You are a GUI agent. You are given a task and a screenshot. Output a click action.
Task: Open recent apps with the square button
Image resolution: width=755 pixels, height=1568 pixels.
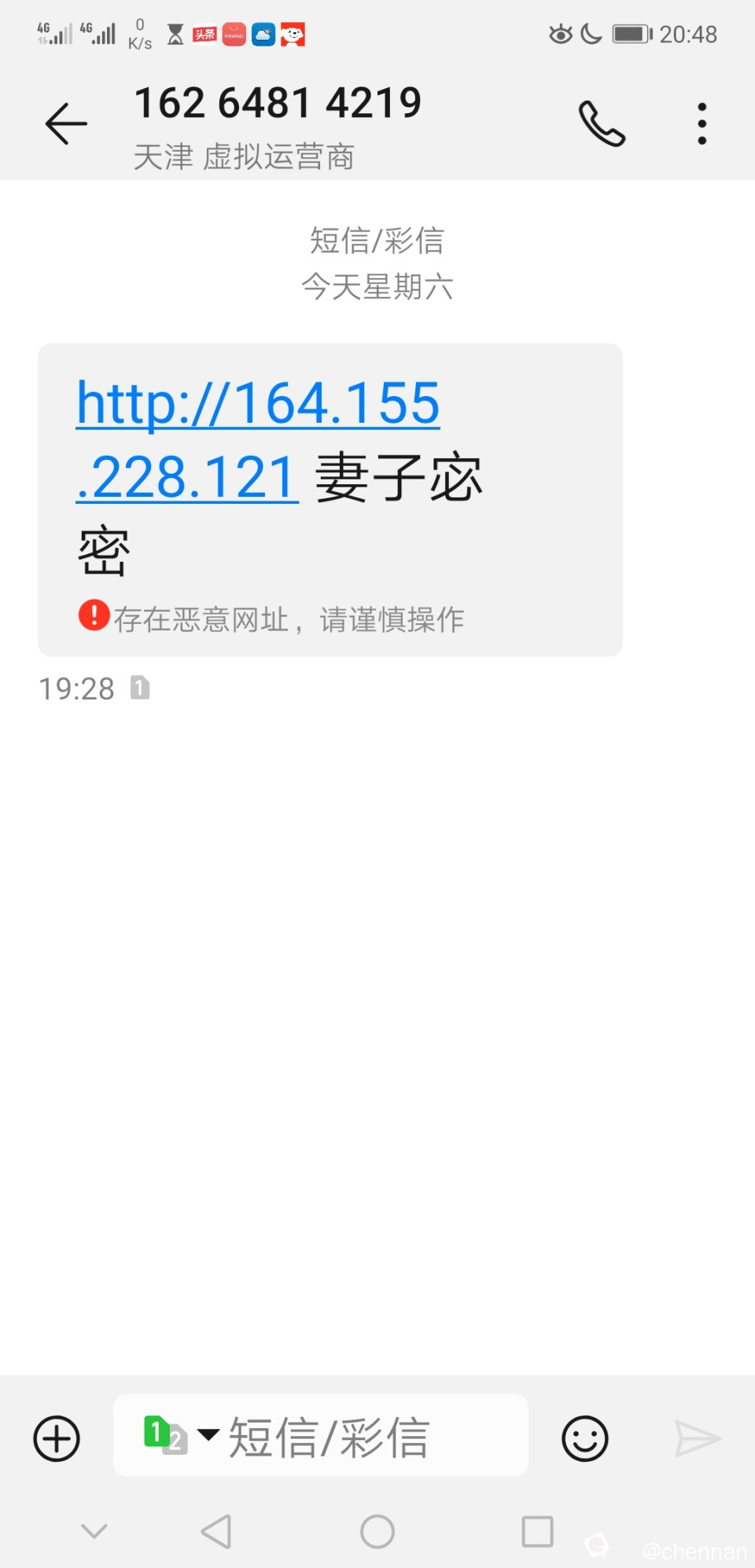(537, 1531)
